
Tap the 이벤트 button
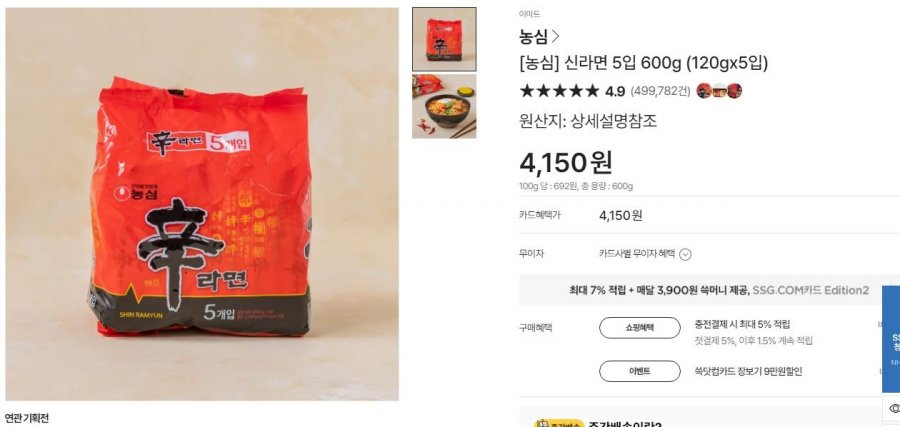639,371
